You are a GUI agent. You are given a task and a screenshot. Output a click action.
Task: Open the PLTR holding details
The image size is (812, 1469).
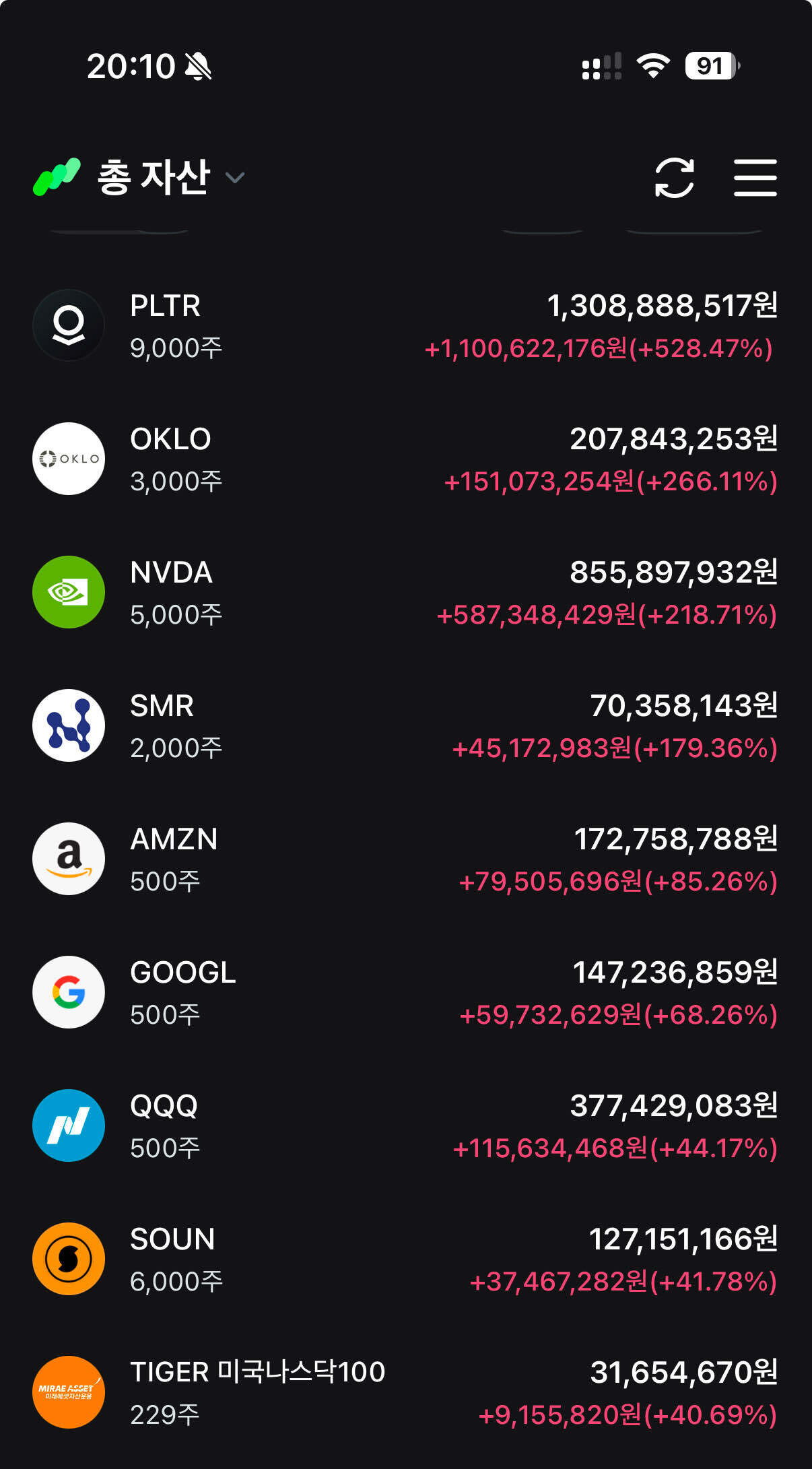coord(405,326)
